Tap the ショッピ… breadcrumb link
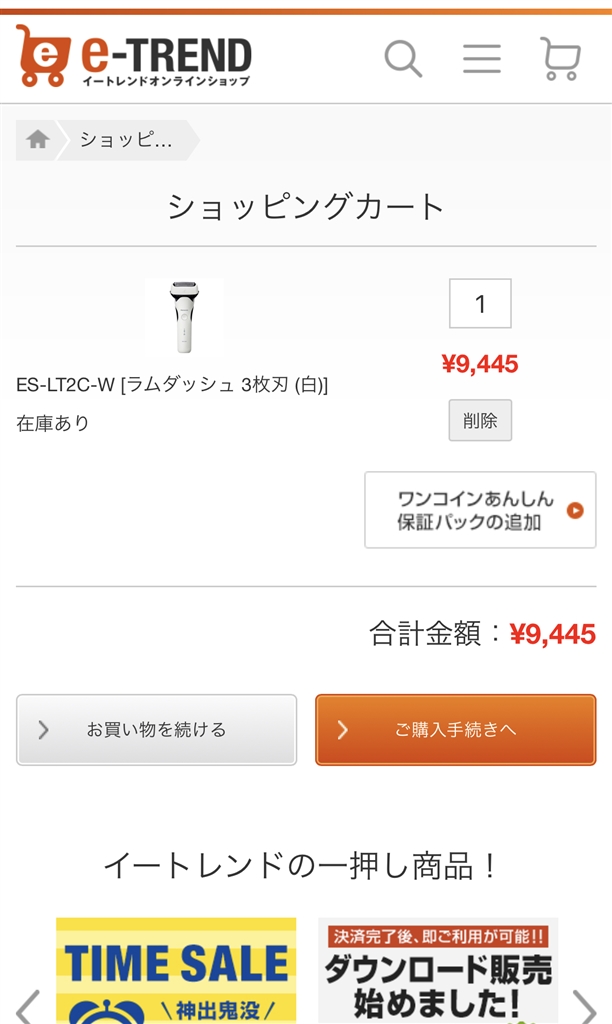This screenshot has width=612, height=1024. tap(126, 140)
